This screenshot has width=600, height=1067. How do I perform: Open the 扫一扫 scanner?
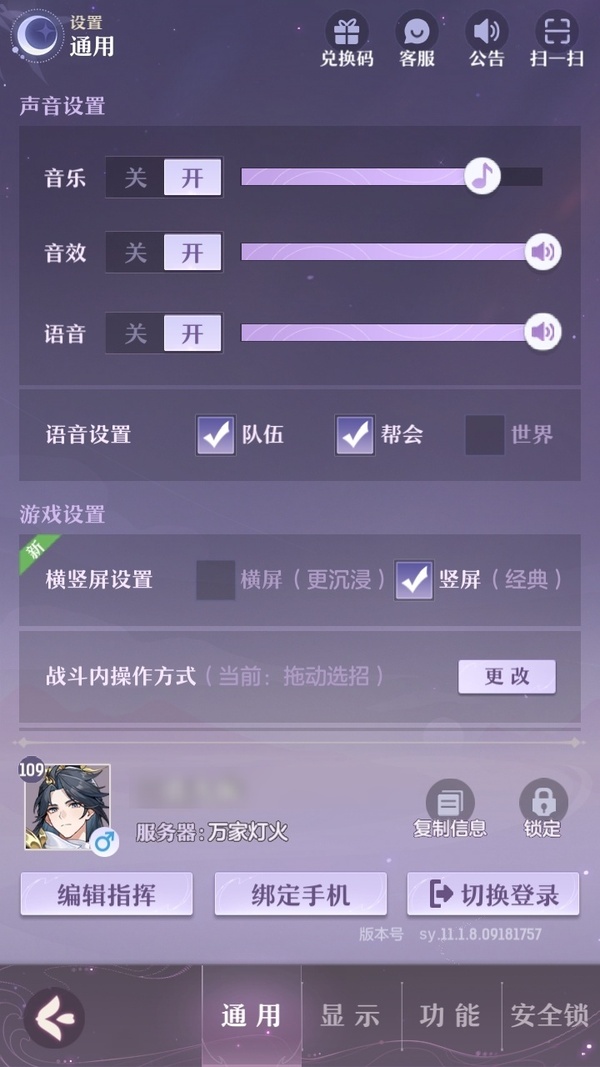click(x=556, y=39)
